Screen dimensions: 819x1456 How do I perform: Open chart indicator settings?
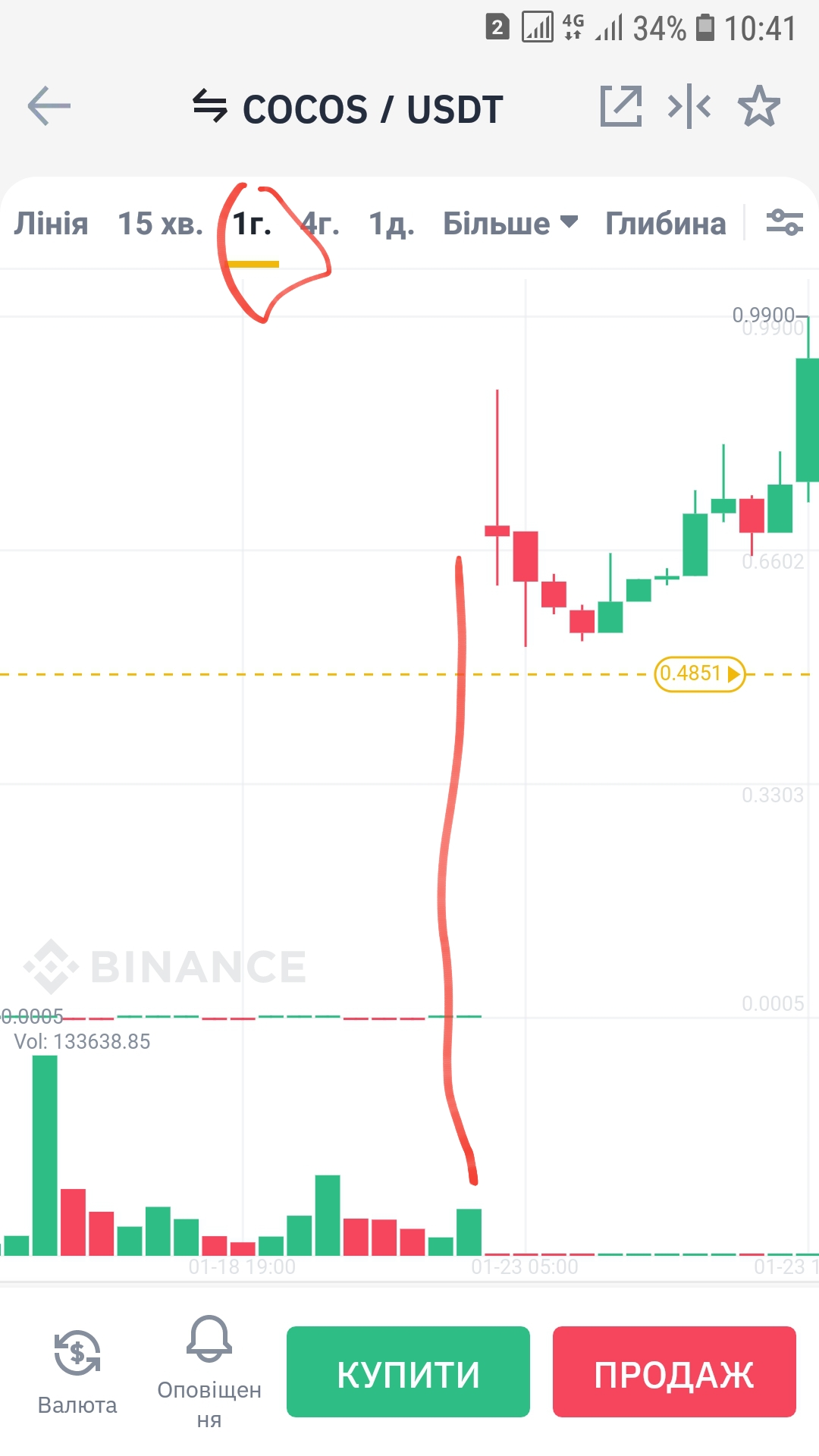pos(784,223)
